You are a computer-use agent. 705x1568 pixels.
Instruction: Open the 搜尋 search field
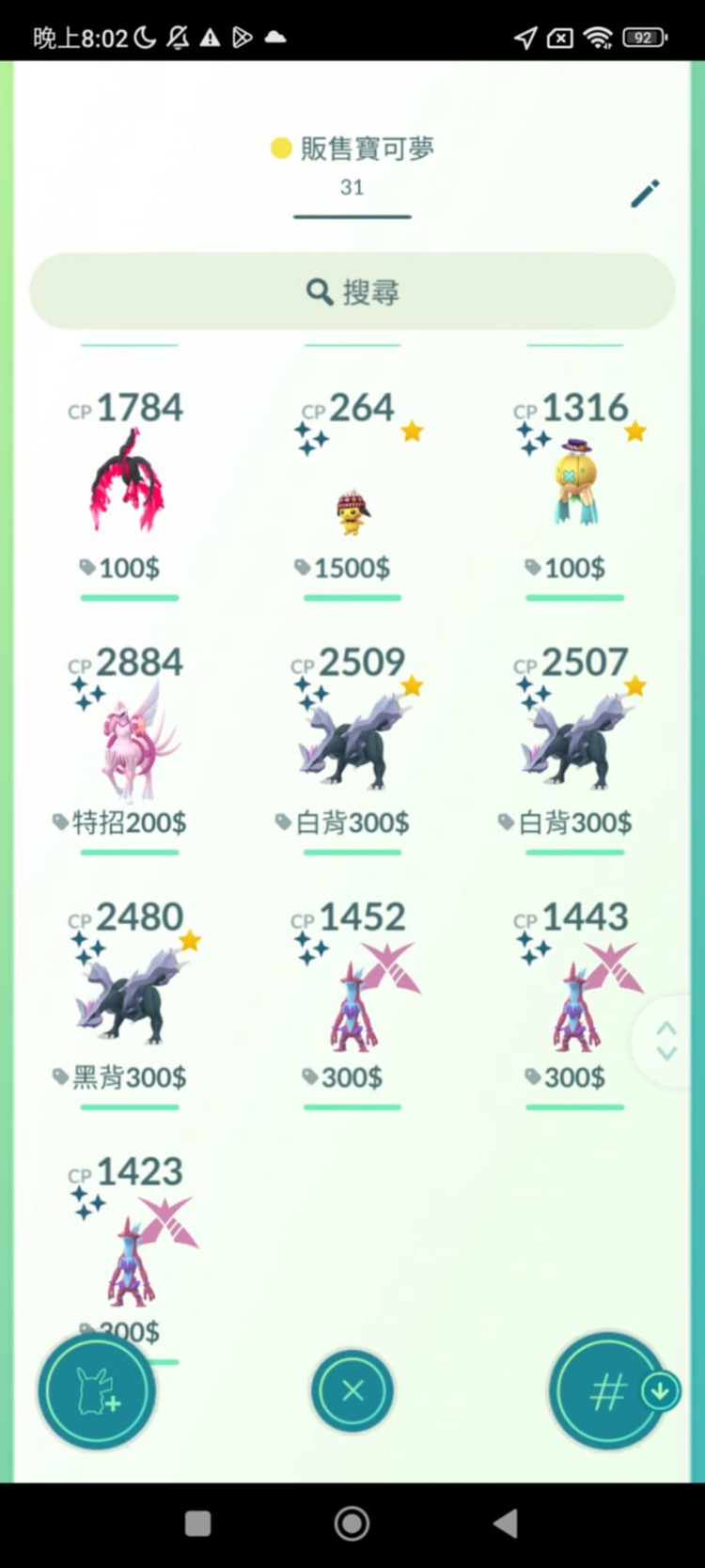point(352,291)
